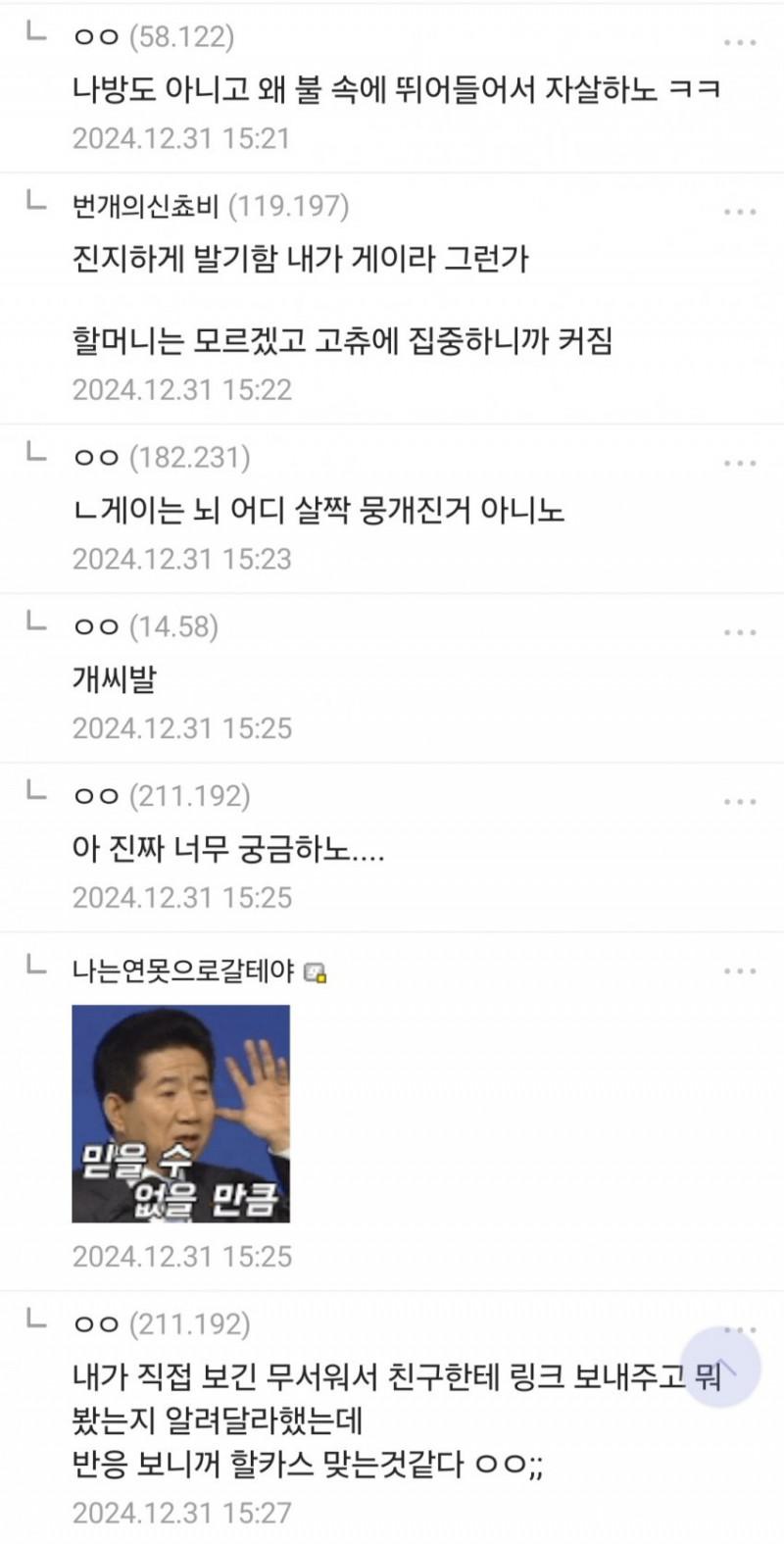Tap the three dots on the ㅇㅇ (14.58) comment

[x=740, y=632]
